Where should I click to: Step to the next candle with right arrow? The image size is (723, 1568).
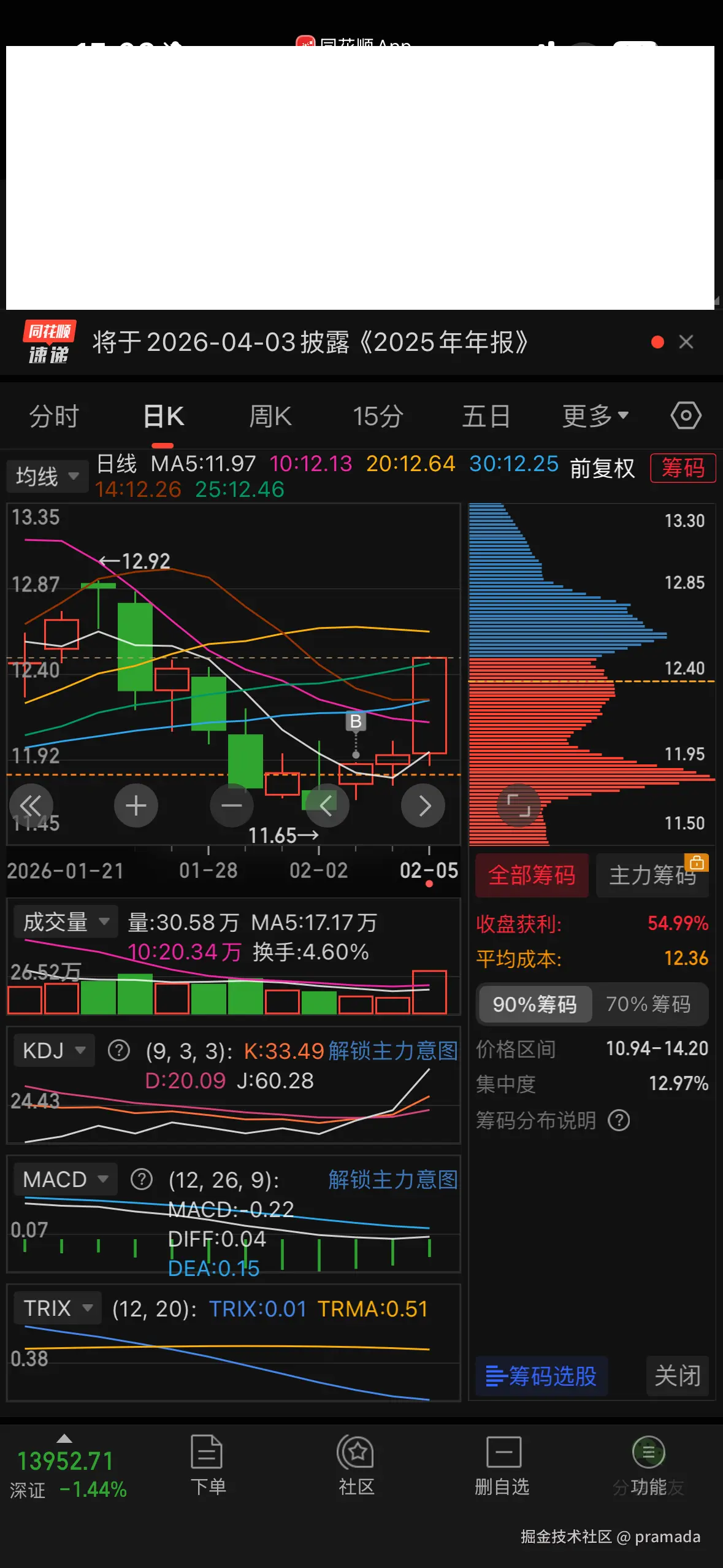pyautogui.click(x=423, y=805)
